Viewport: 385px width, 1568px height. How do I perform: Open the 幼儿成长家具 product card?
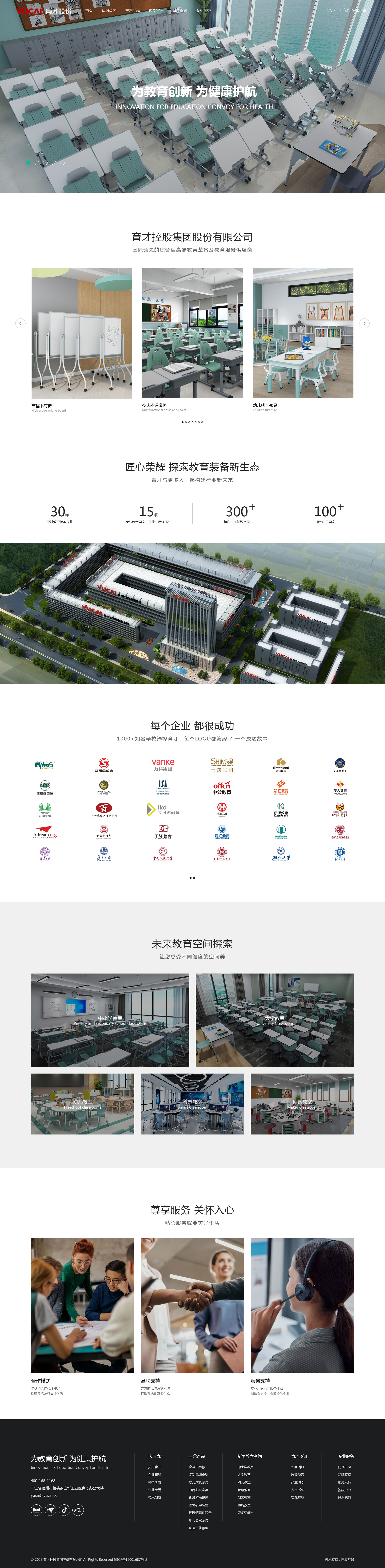click(303, 333)
